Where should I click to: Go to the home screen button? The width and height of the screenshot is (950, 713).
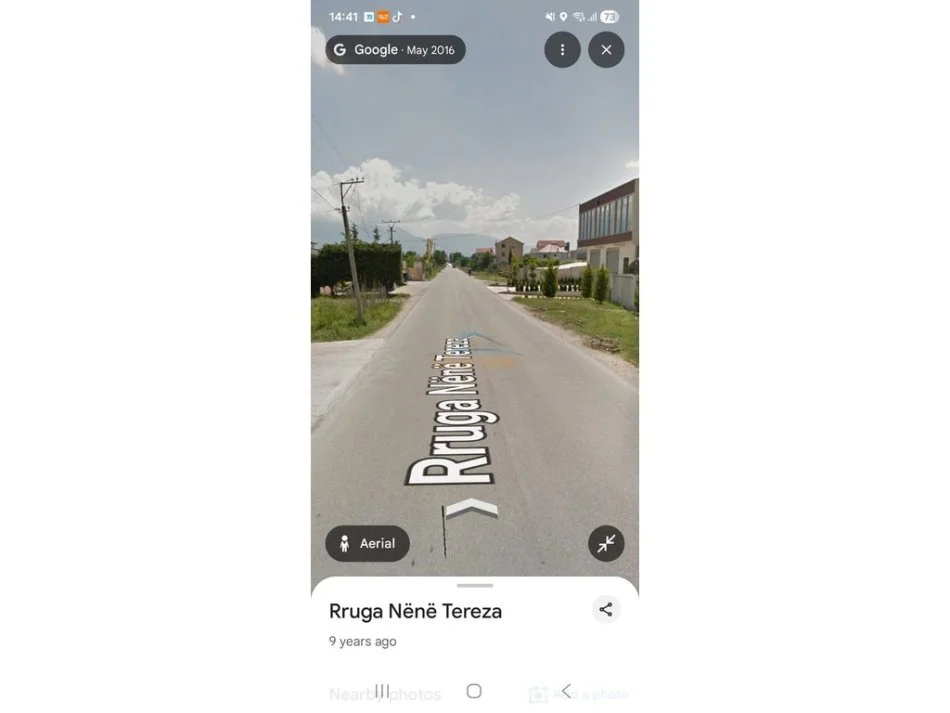[x=474, y=691]
